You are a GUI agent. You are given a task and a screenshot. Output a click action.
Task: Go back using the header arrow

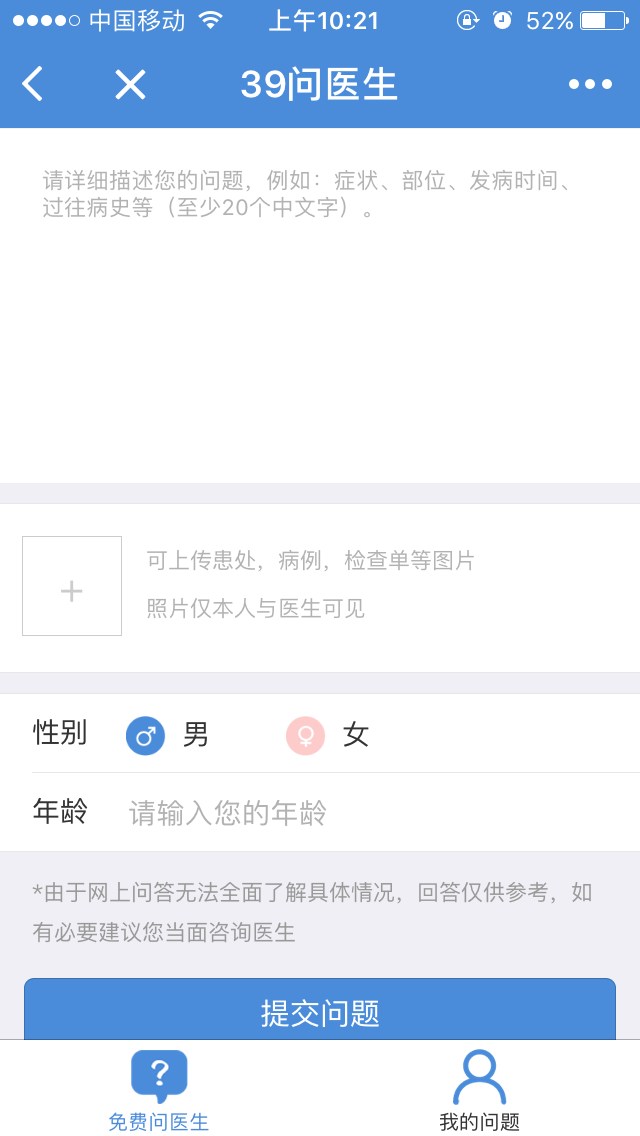click(33, 84)
